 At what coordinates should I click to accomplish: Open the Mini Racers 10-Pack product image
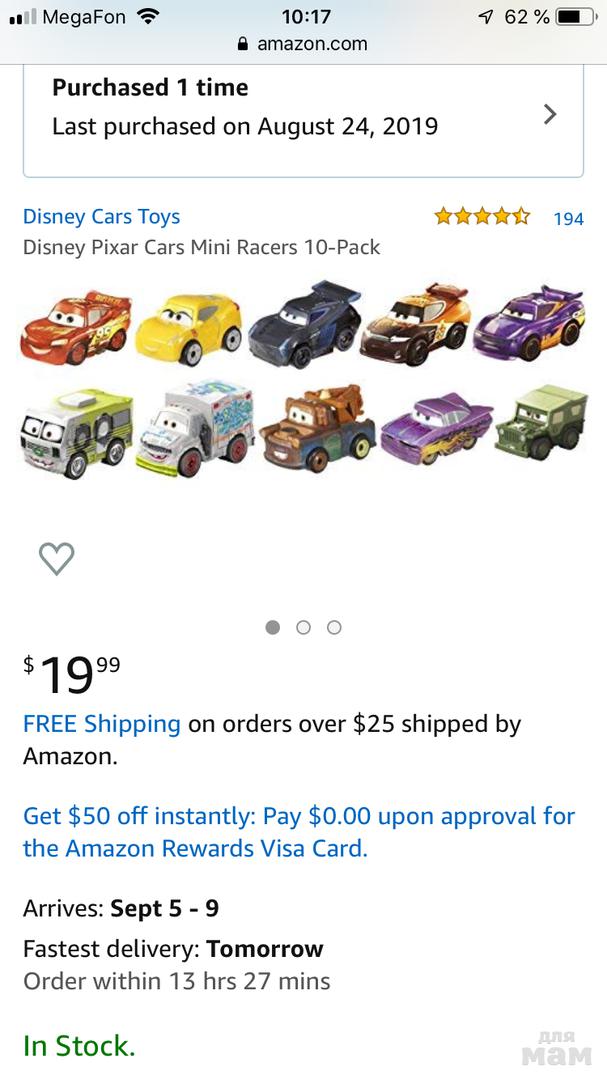pyautogui.click(x=302, y=378)
